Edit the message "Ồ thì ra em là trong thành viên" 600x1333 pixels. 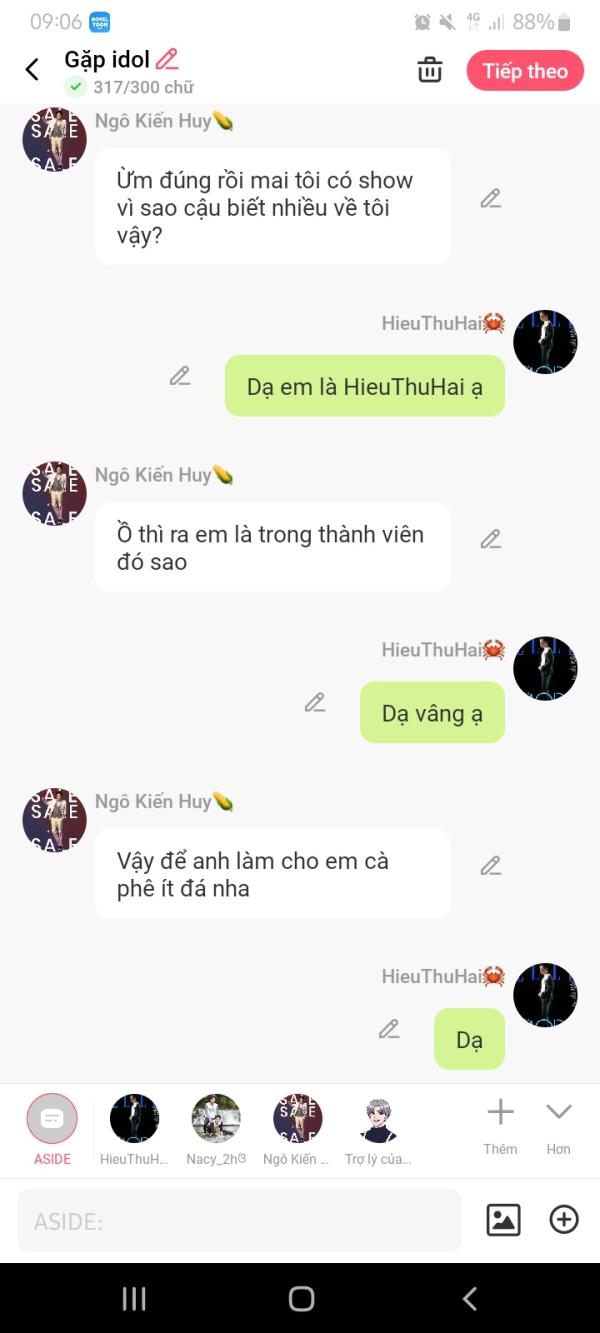click(490, 539)
